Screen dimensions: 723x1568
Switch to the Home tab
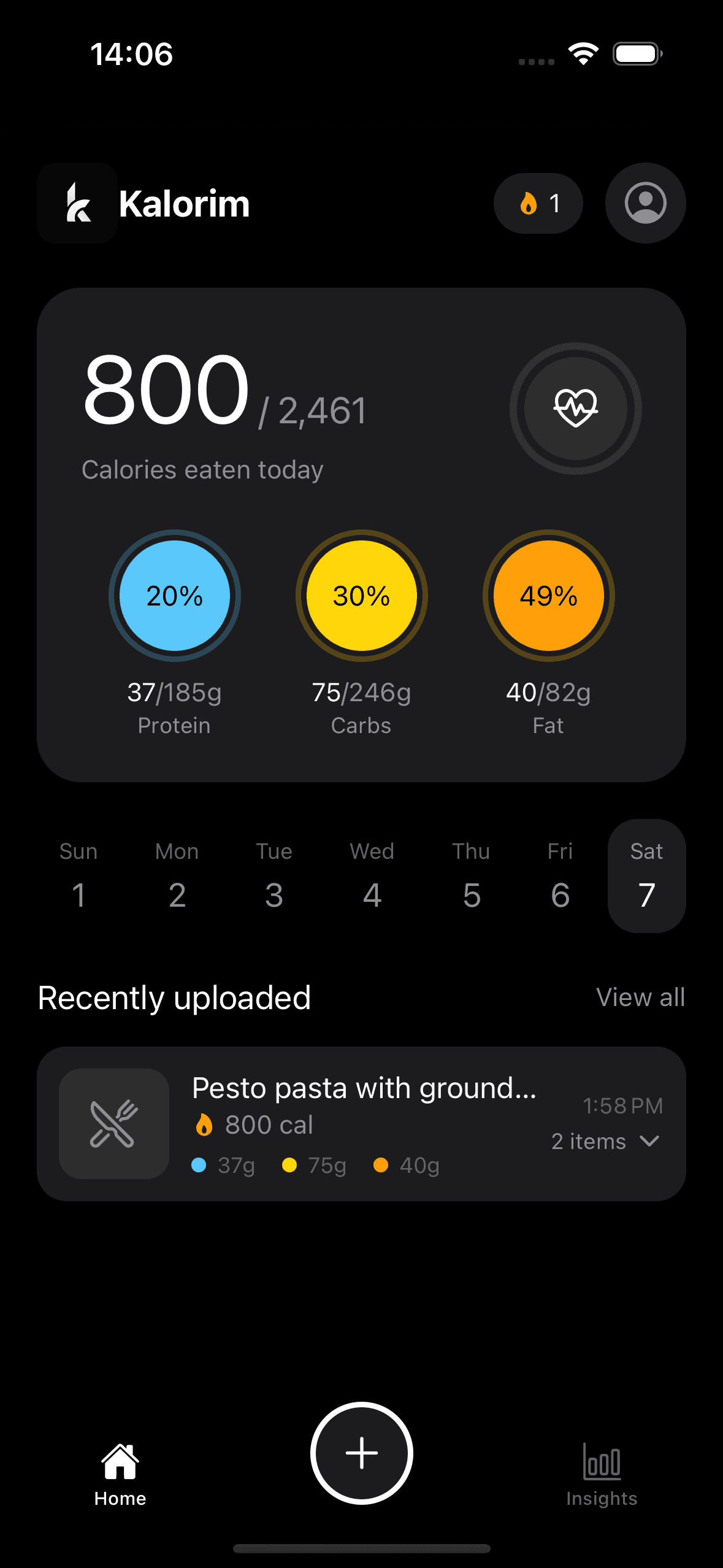[120, 1472]
